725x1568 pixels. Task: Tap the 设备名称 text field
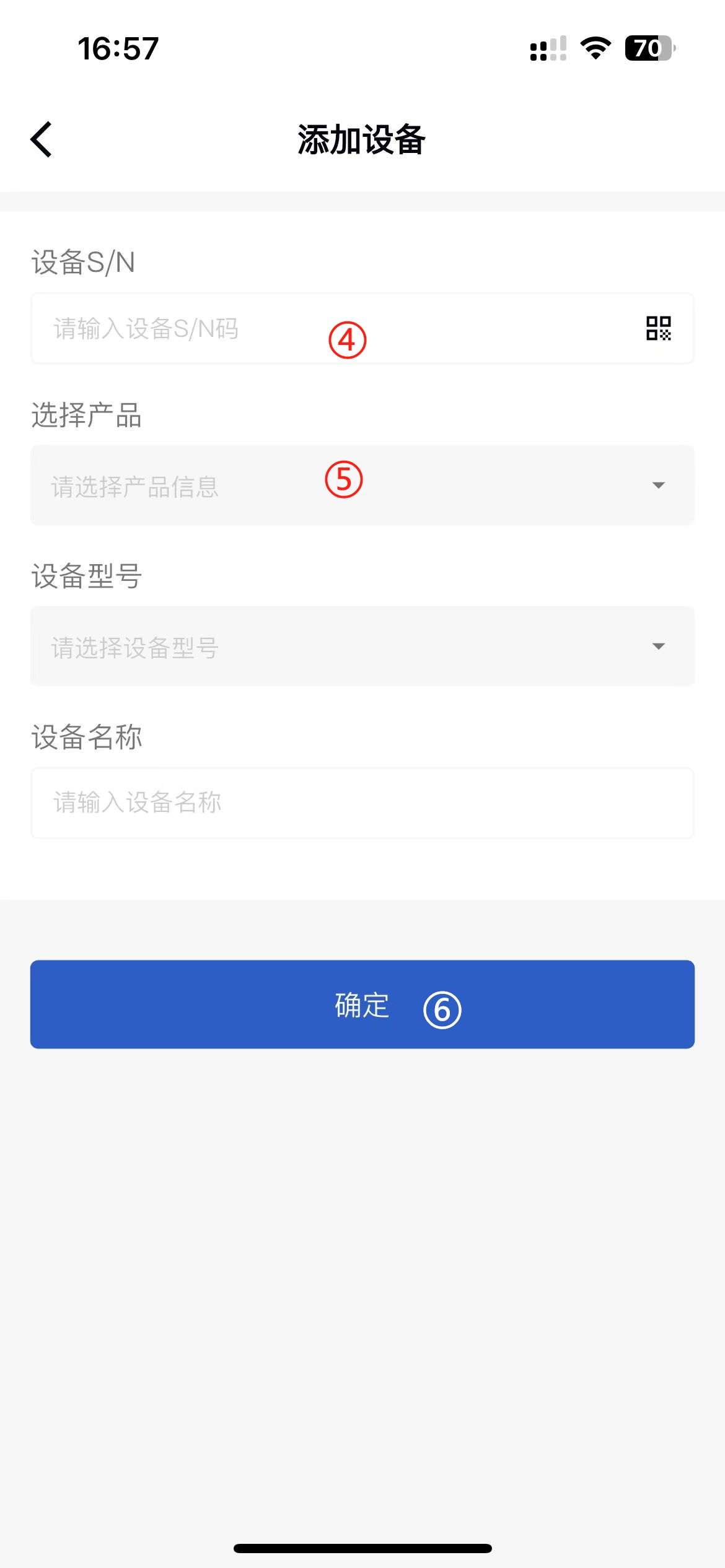(362, 803)
